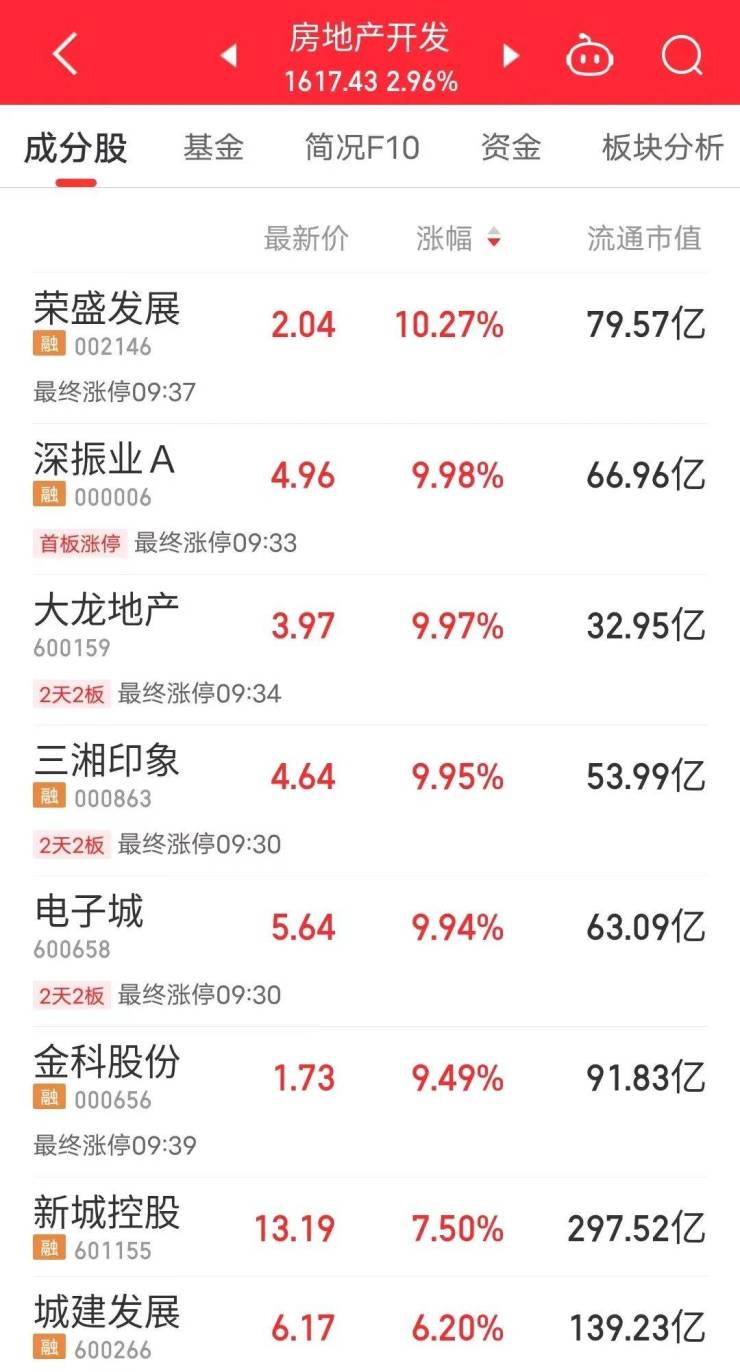Switch to the previous sector with left arrow
740x1372 pixels.
click(229, 56)
